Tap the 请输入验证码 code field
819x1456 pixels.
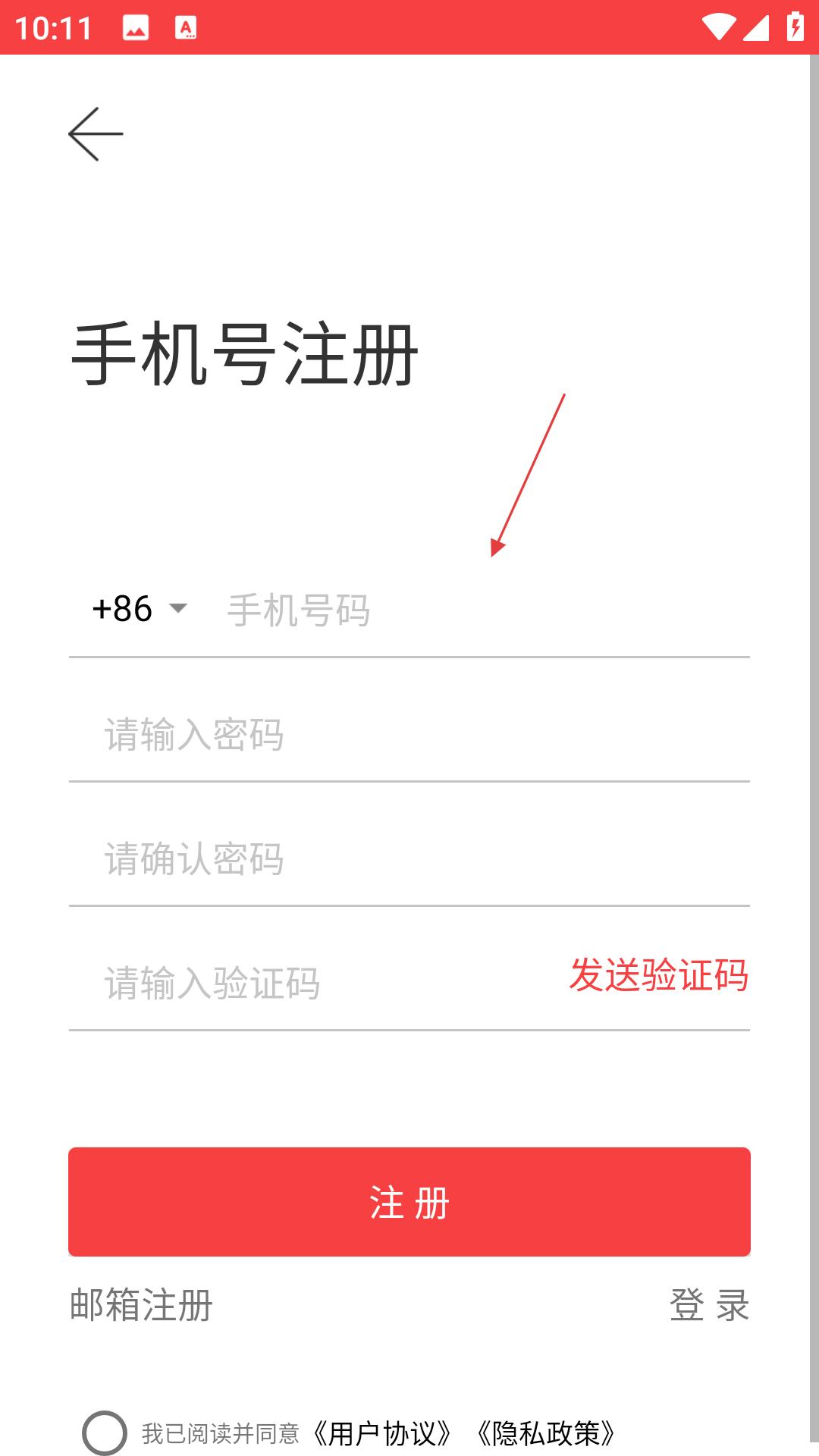318,983
